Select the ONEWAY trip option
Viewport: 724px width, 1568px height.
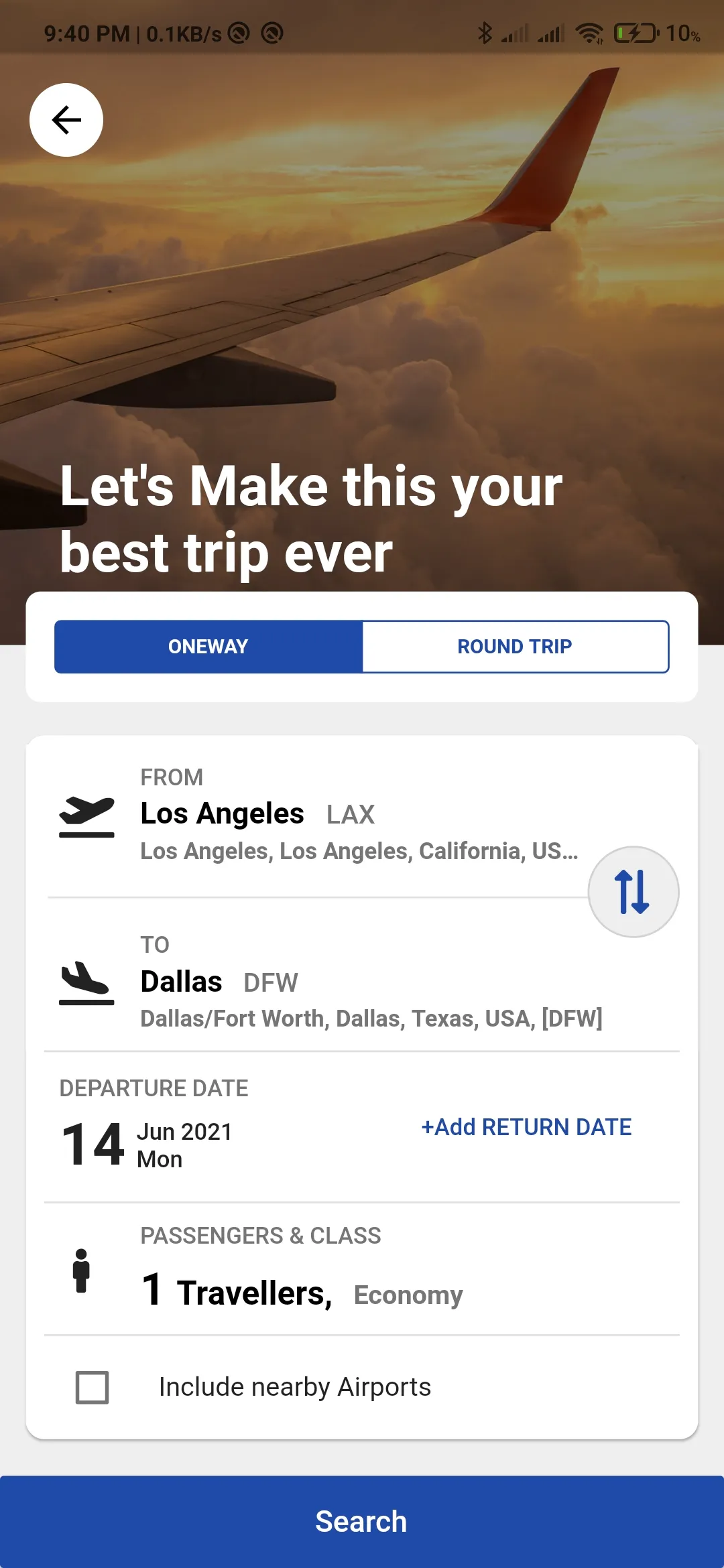[208, 646]
